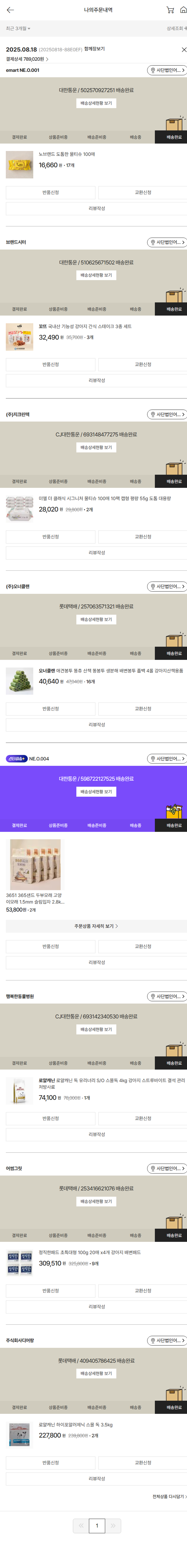Request return for 노브랜드 물티슈 item
This screenshot has width=187, height=1568.
51,192
